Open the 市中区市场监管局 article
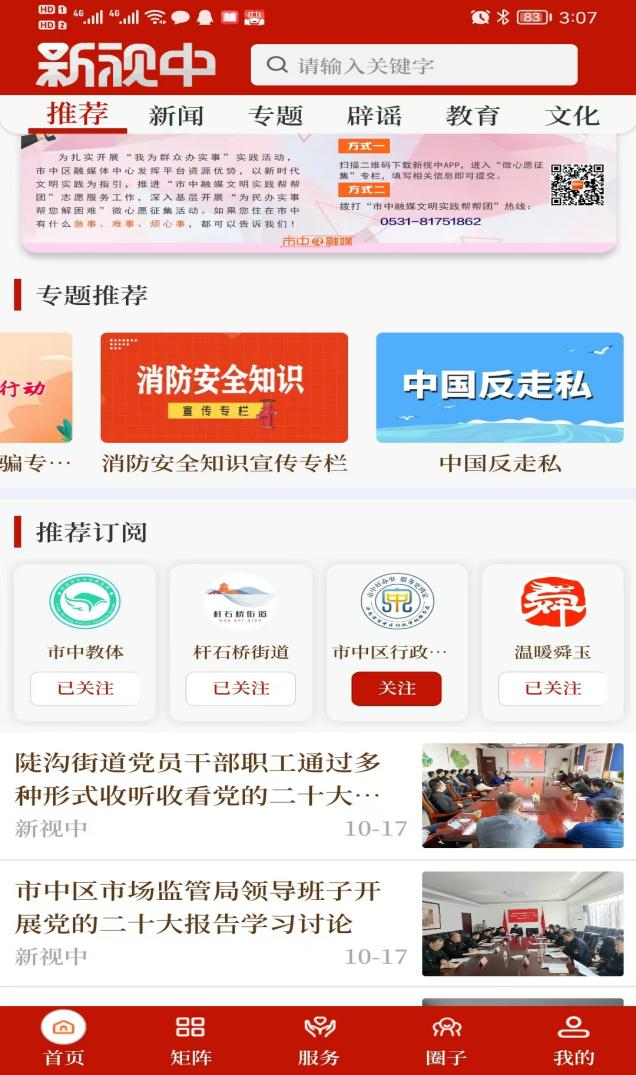This screenshot has height=1075, width=636. (x=318, y=923)
